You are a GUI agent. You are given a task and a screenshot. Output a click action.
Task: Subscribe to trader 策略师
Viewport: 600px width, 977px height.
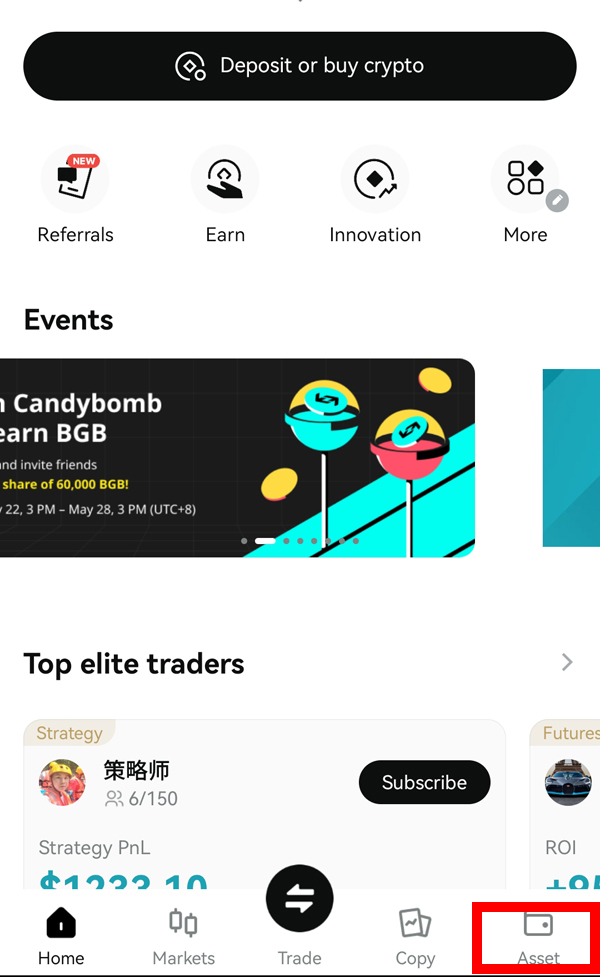[x=424, y=782]
